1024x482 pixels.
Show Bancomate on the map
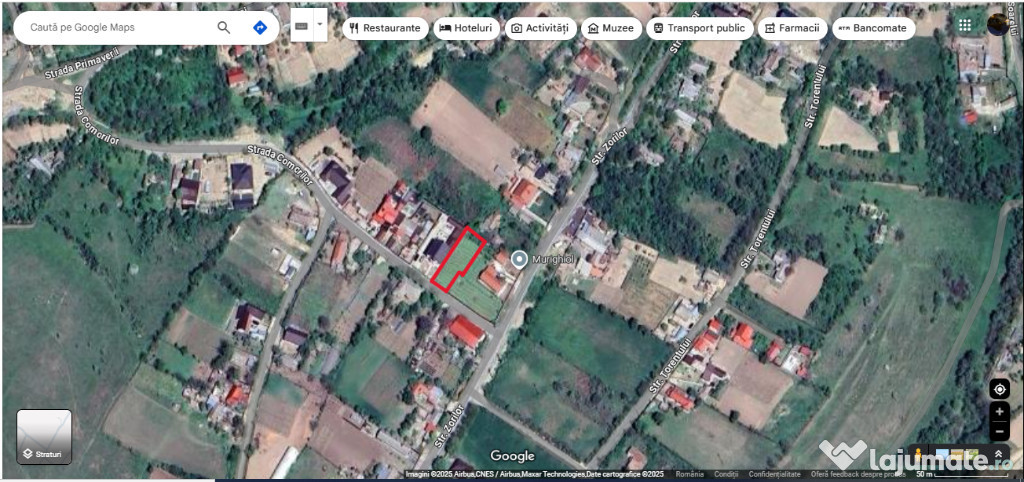pyautogui.click(x=872, y=28)
